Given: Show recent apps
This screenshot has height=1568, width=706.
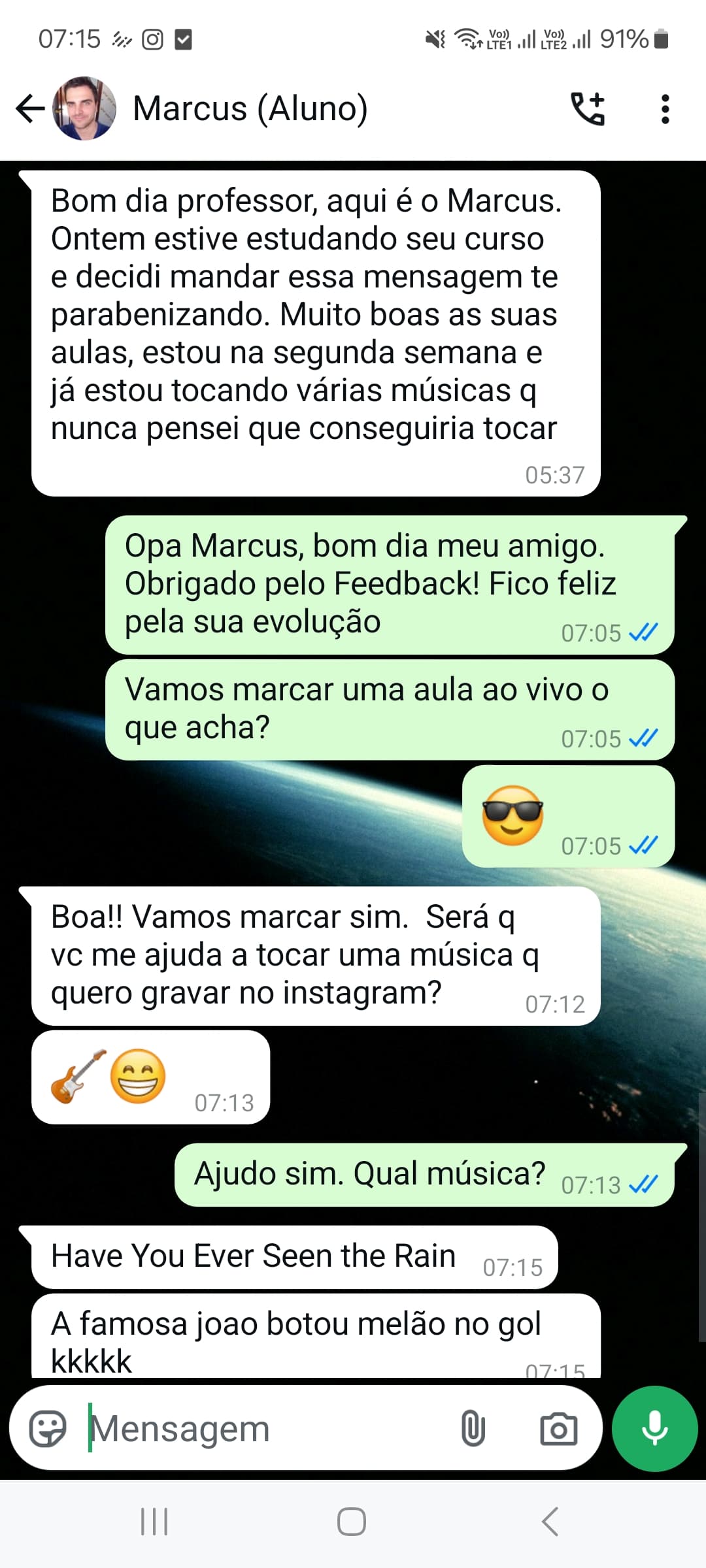Looking at the screenshot, I should (x=154, y=1522).
